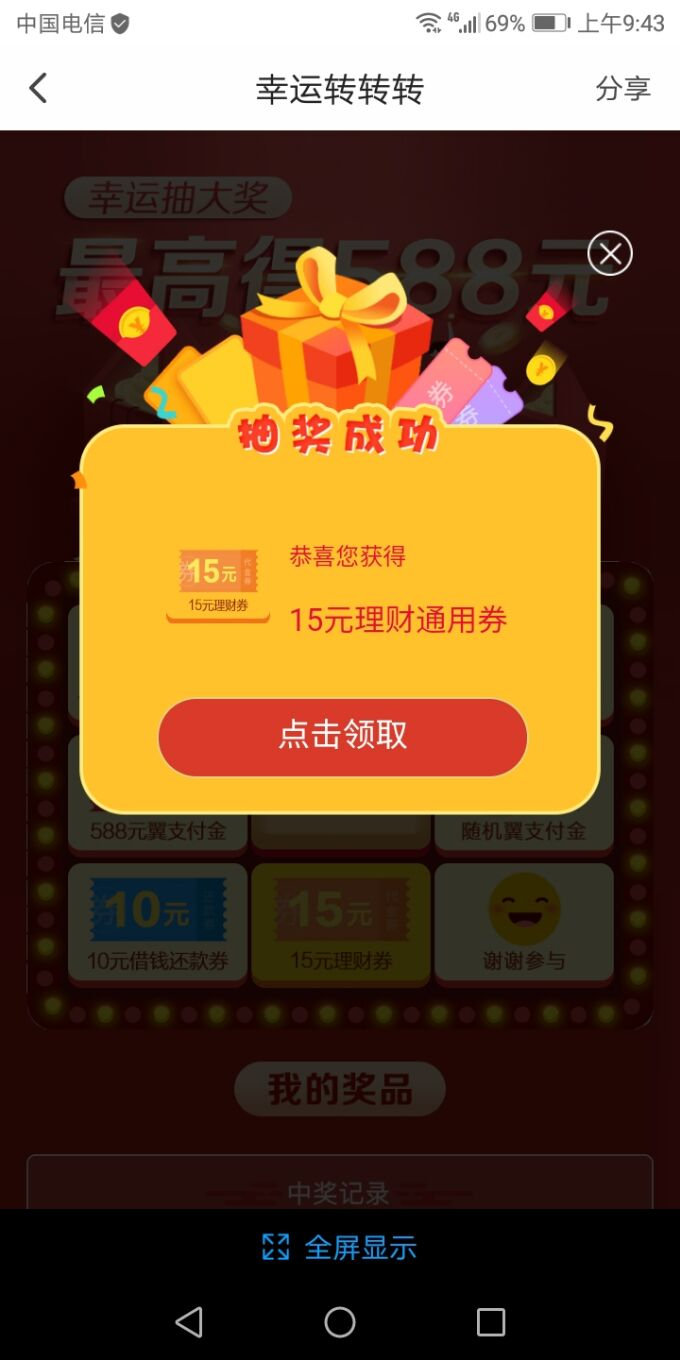
Task: Tap 分享 to share this page
Action: coord(623,89)
